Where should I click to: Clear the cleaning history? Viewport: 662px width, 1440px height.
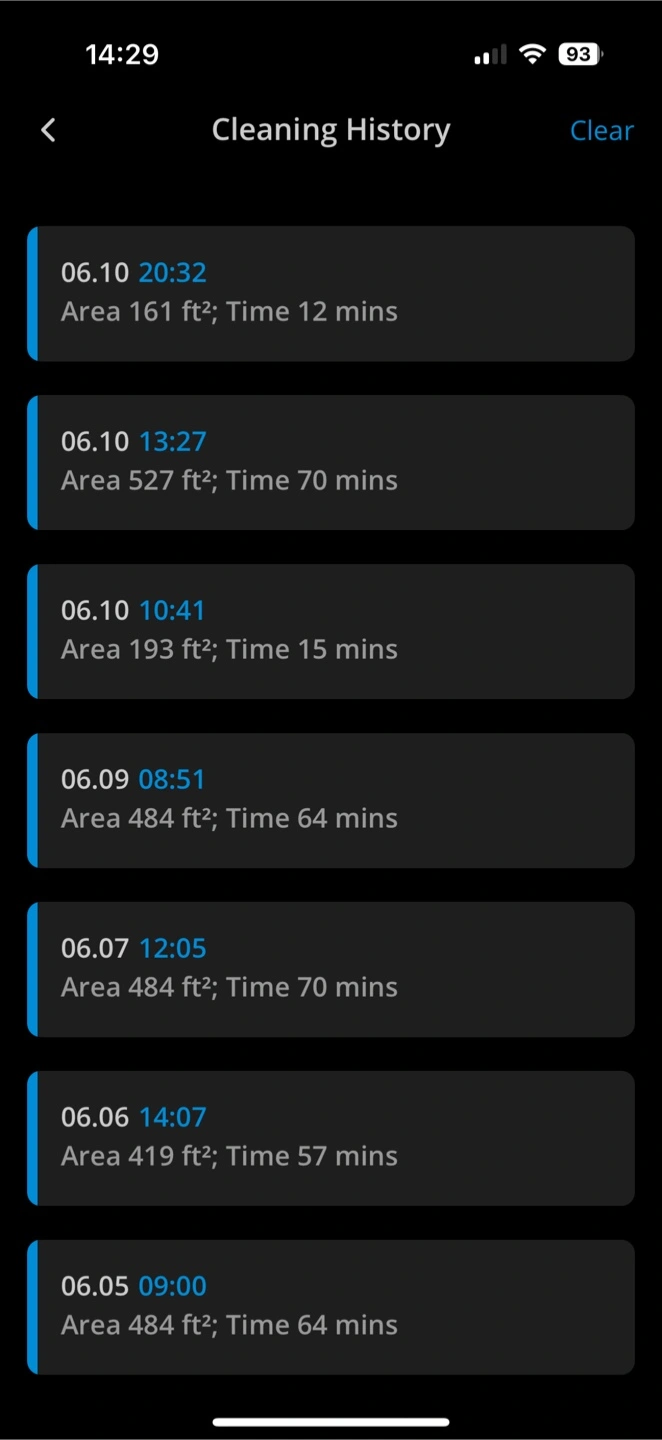[601, 131]
